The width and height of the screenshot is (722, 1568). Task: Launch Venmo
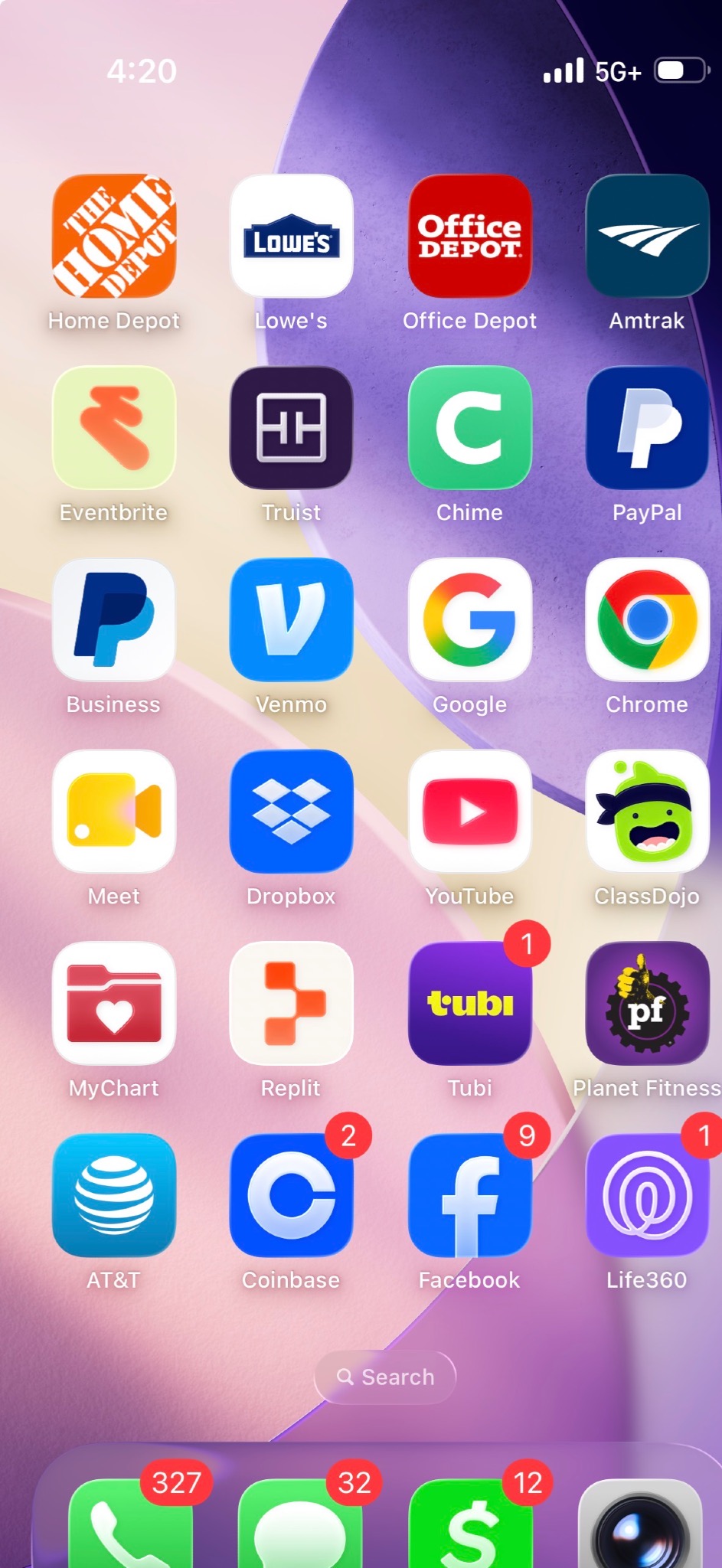tap(292, 620)
